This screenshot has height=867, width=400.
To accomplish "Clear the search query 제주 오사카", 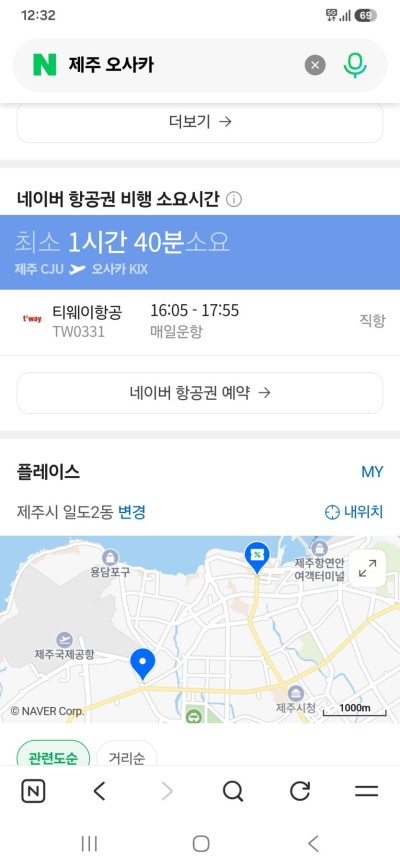I will (315, 66).
